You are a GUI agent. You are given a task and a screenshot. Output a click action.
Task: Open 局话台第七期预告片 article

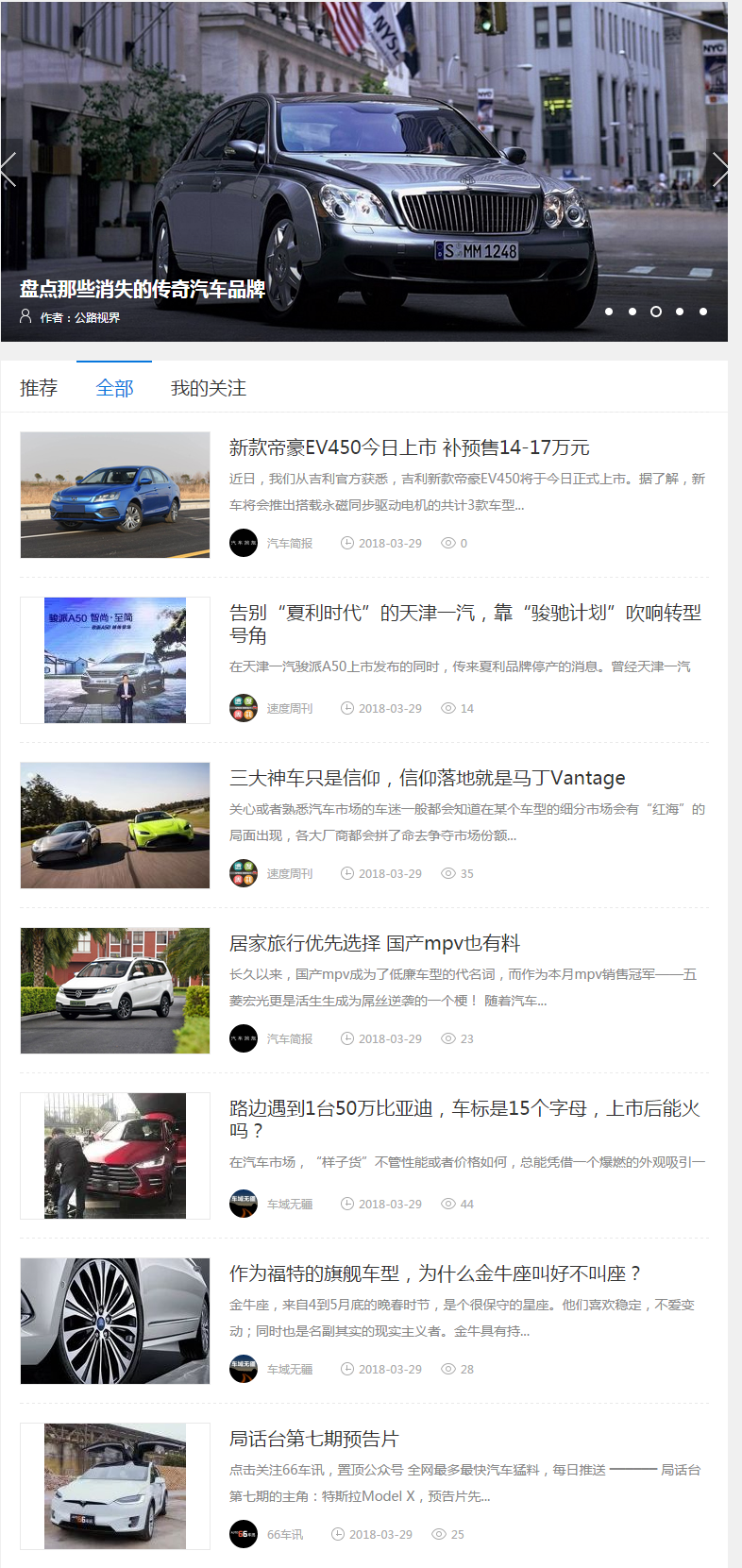pyautogui.click(x=313, y=1439)
